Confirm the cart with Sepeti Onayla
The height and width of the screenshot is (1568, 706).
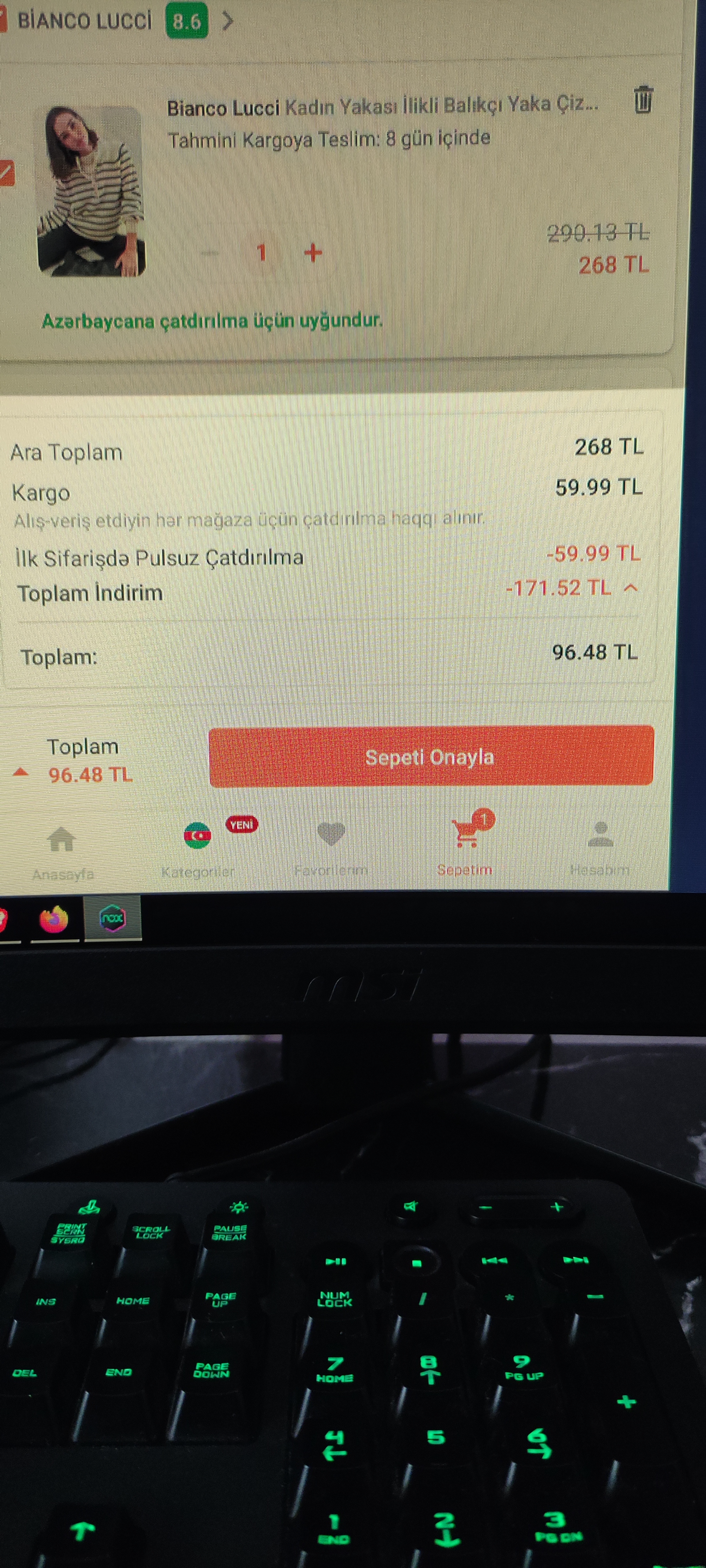click(x=431, y=757)
